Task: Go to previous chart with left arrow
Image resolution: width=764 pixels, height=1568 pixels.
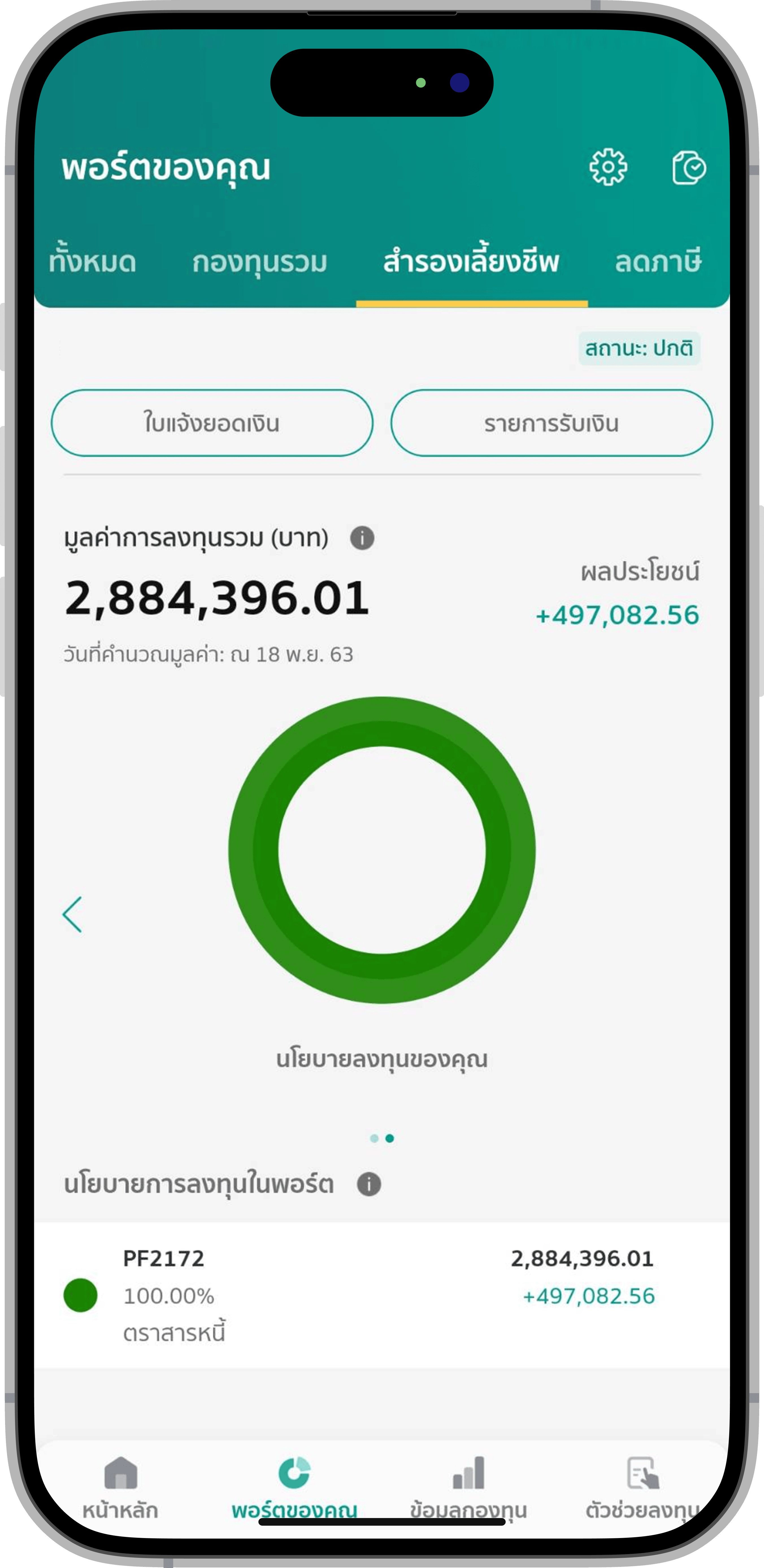Action: pos(72,914)
